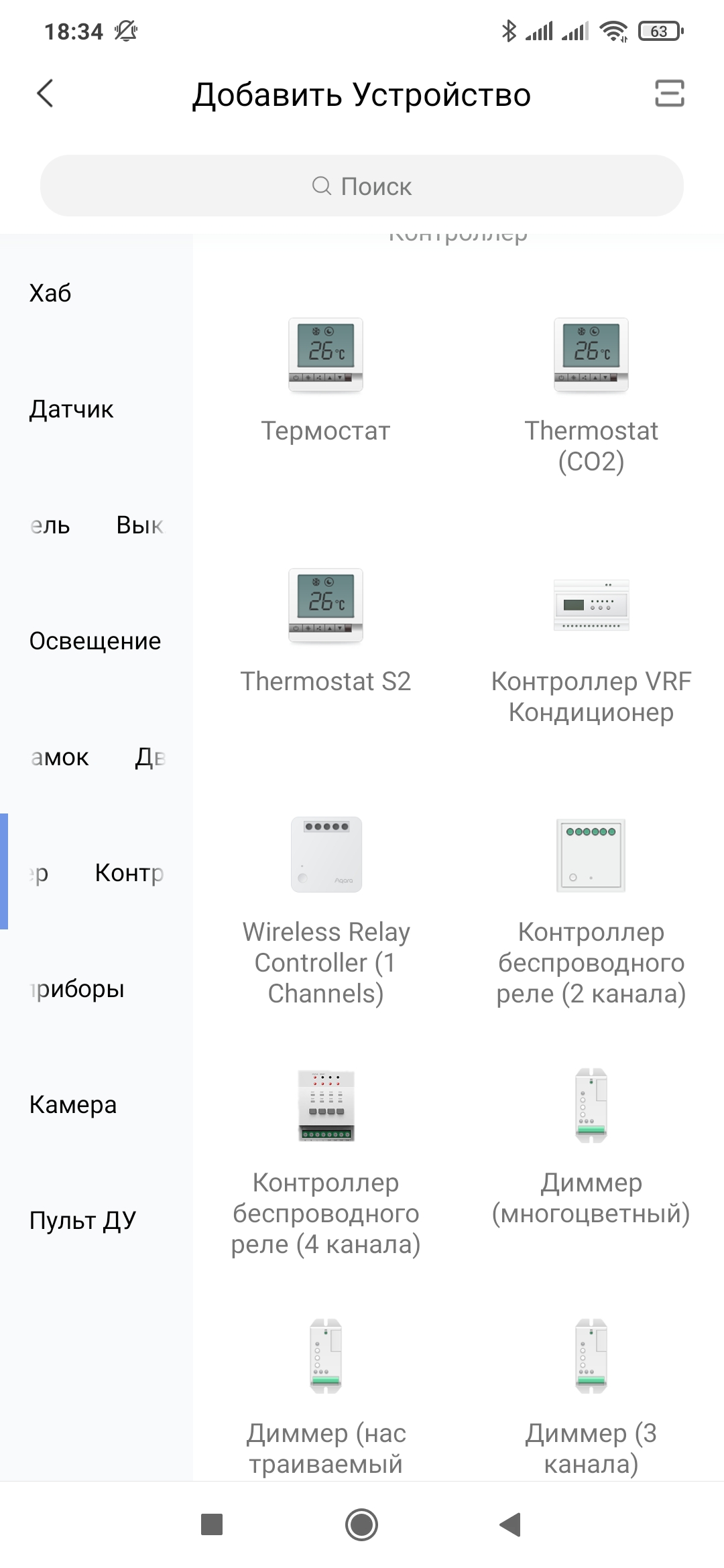The image size is (724, 1568).
Task: Open recent apps via square button
Action: tap(212, 1524)
